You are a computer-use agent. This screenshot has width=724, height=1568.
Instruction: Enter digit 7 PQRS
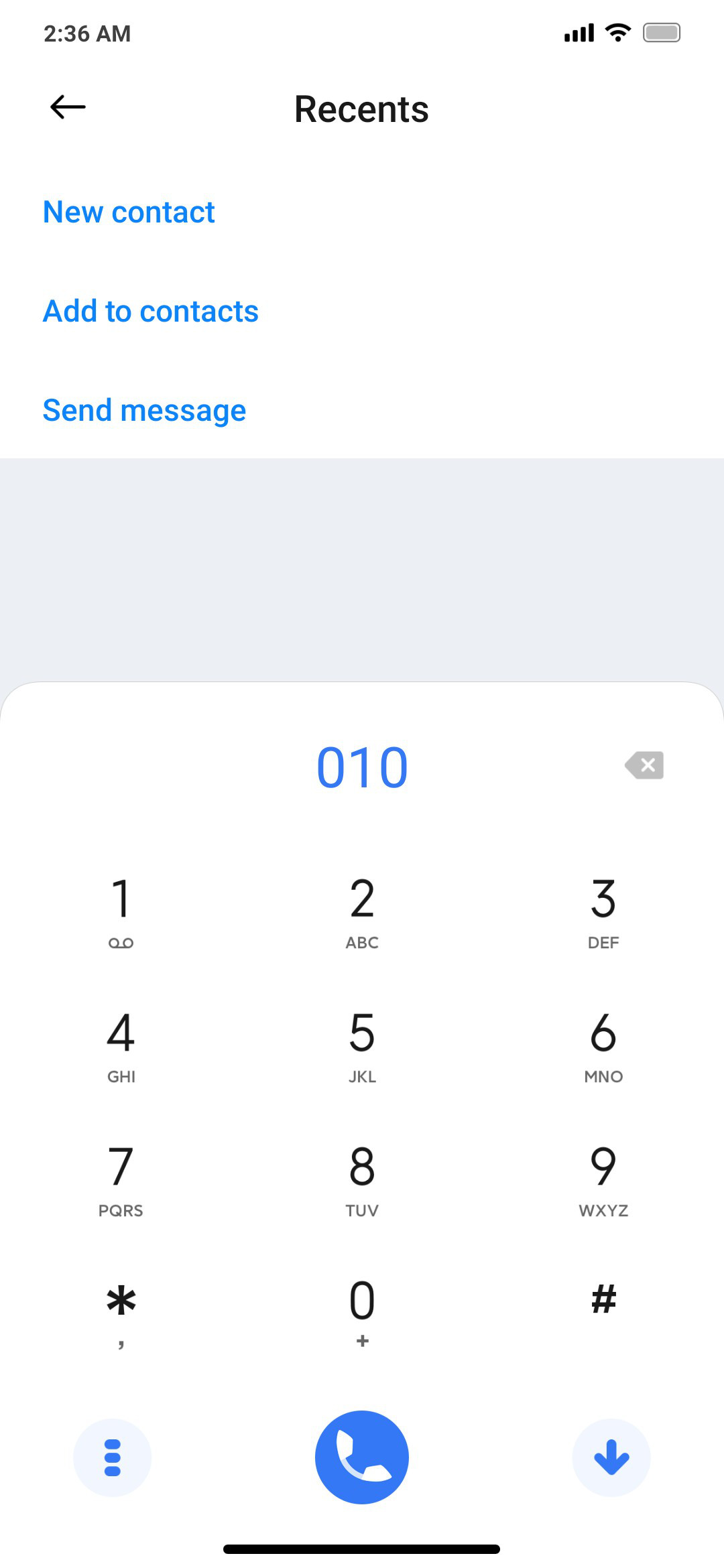click(x=121, y=1181)
